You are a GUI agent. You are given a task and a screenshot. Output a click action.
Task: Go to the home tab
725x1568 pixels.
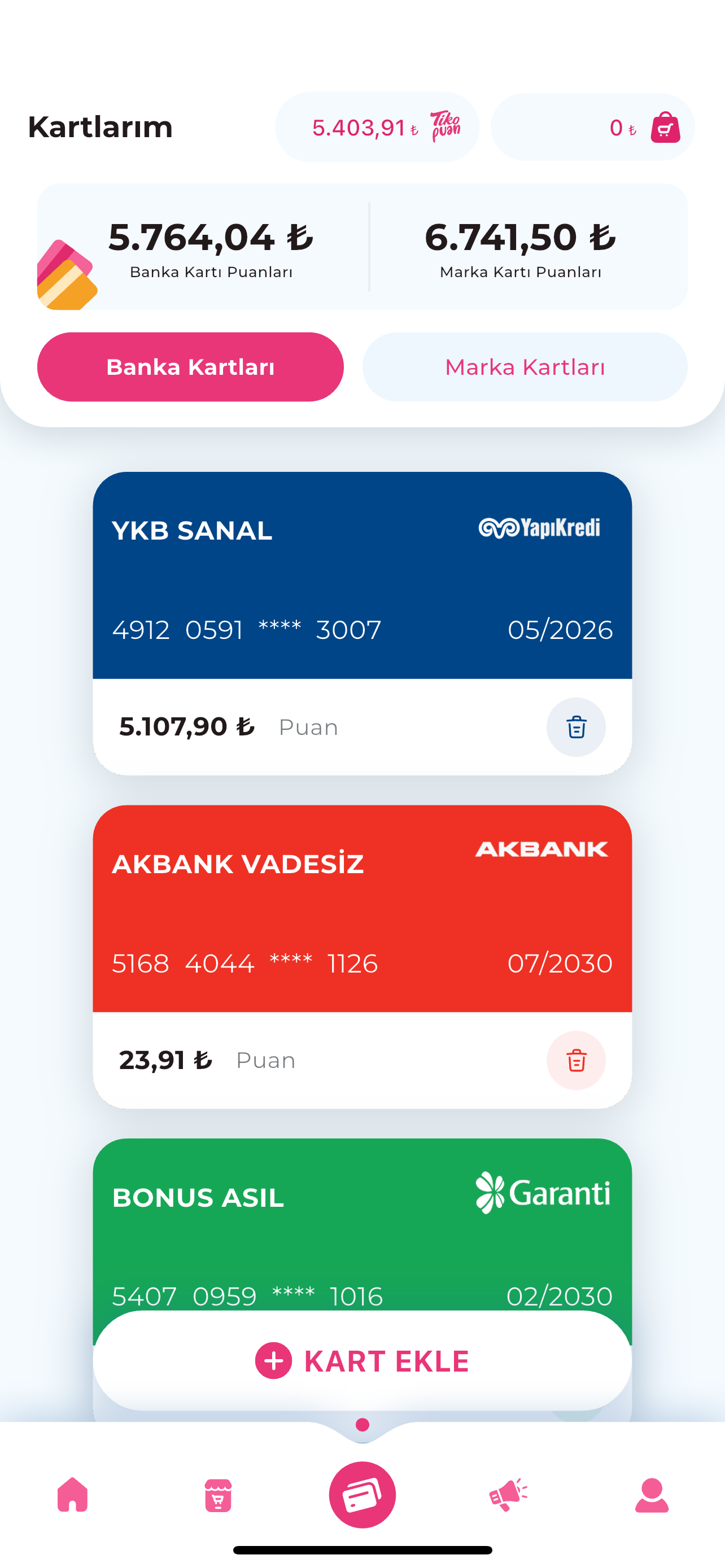(72, 1495)
